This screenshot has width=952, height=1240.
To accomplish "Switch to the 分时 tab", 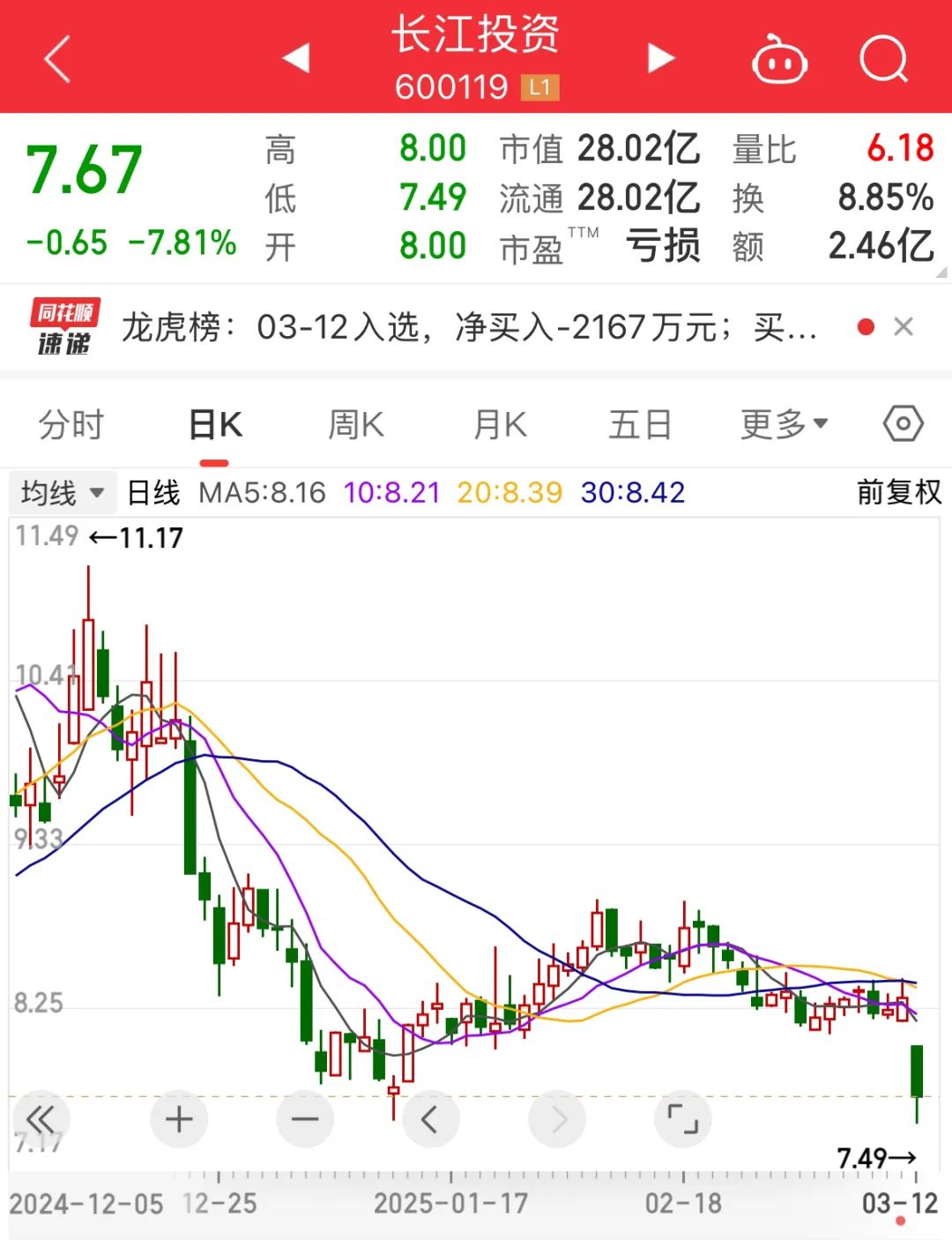I will tap(71, 425).
